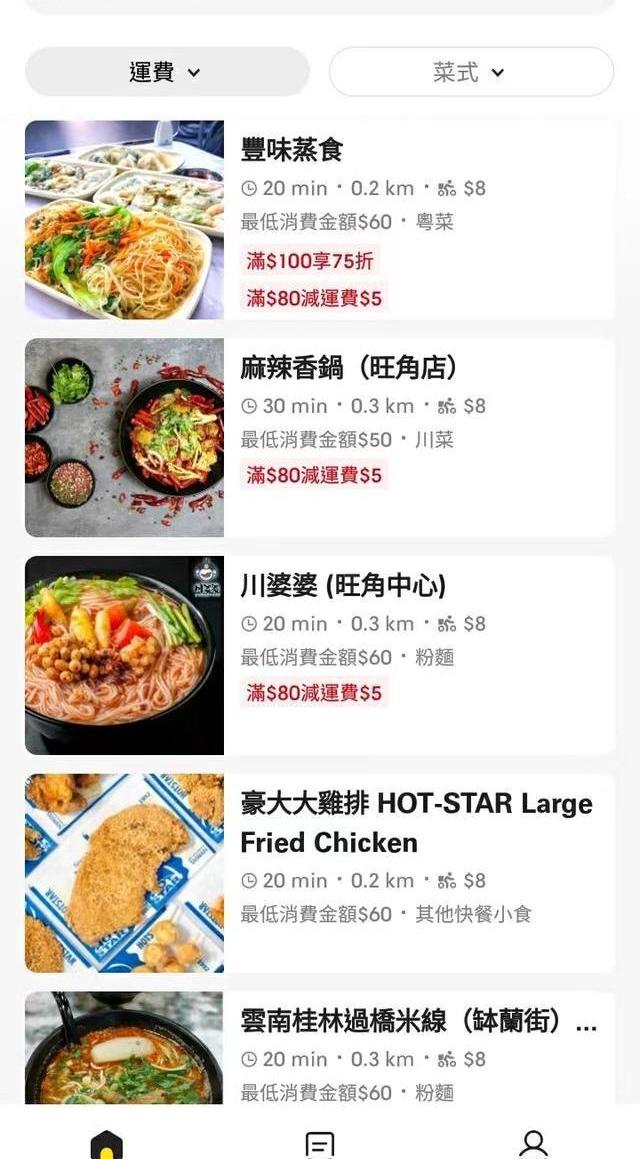Viewport: 640px width, 1159px height.
Task: Open the 運費 delivery fee filter
Action: coord(167,72)
